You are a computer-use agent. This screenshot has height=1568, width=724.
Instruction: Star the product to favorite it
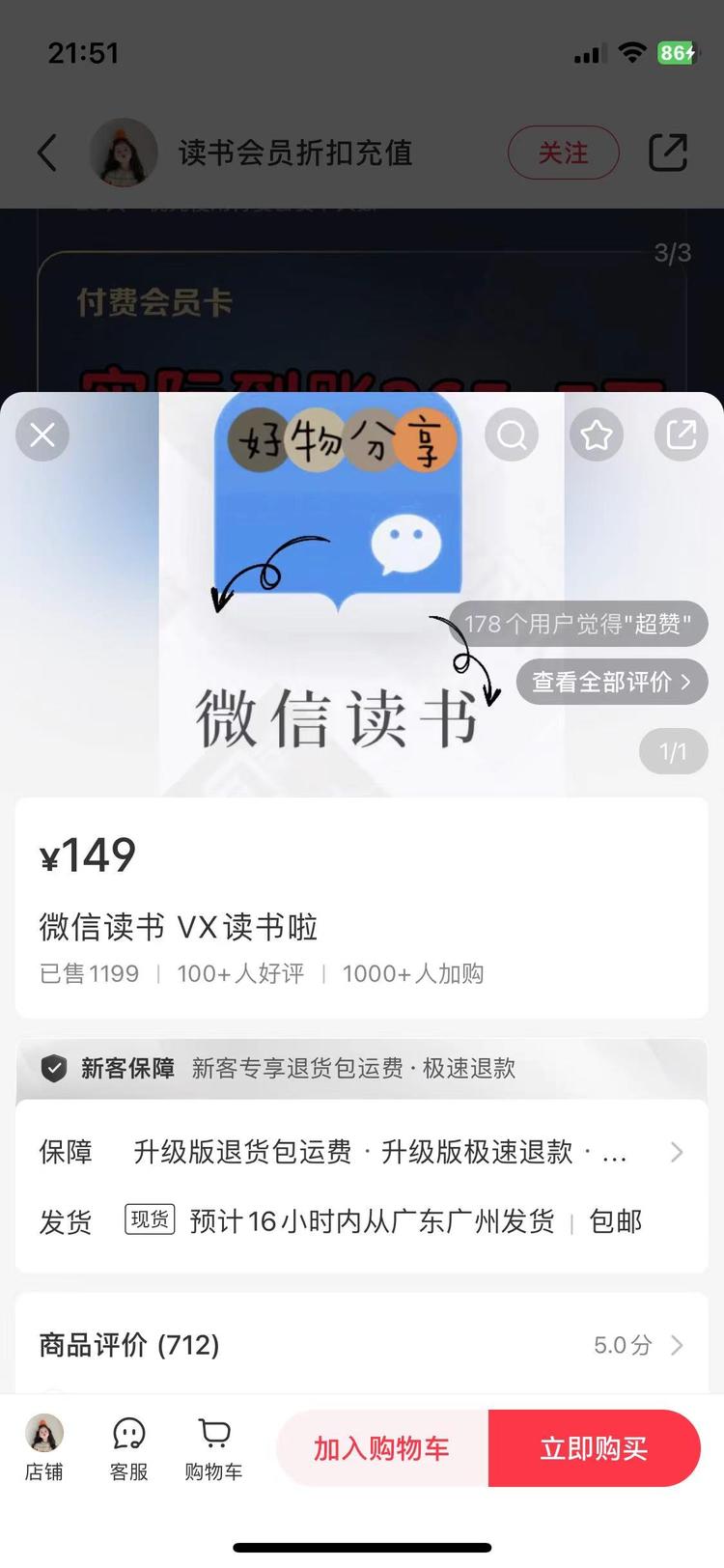[x=597, y=434]
